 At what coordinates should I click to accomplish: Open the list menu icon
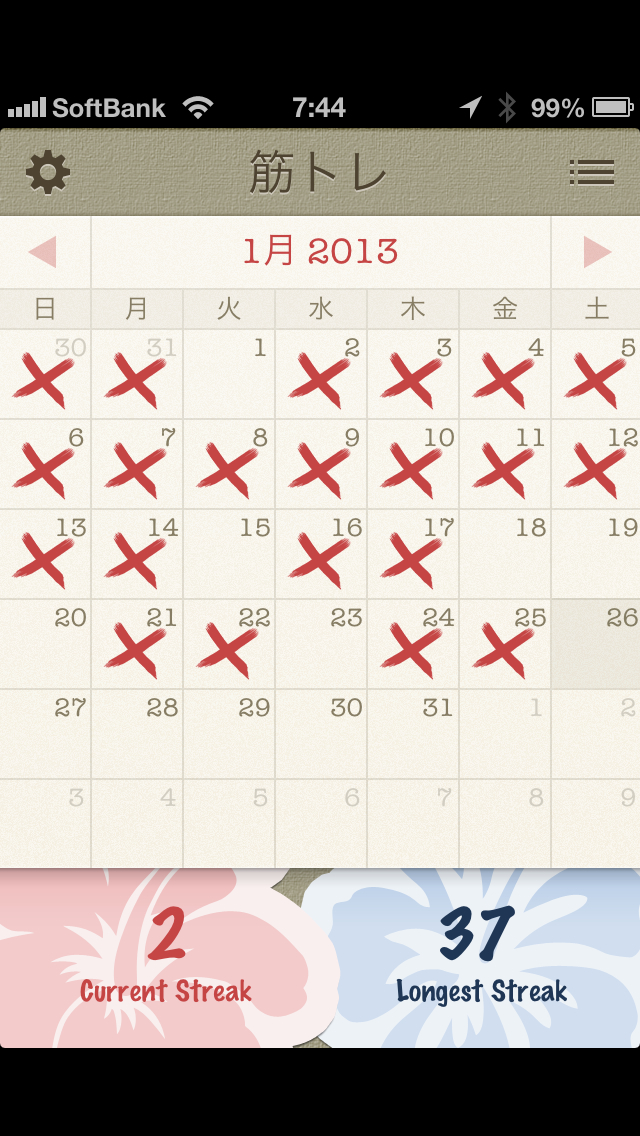(591, 173)
